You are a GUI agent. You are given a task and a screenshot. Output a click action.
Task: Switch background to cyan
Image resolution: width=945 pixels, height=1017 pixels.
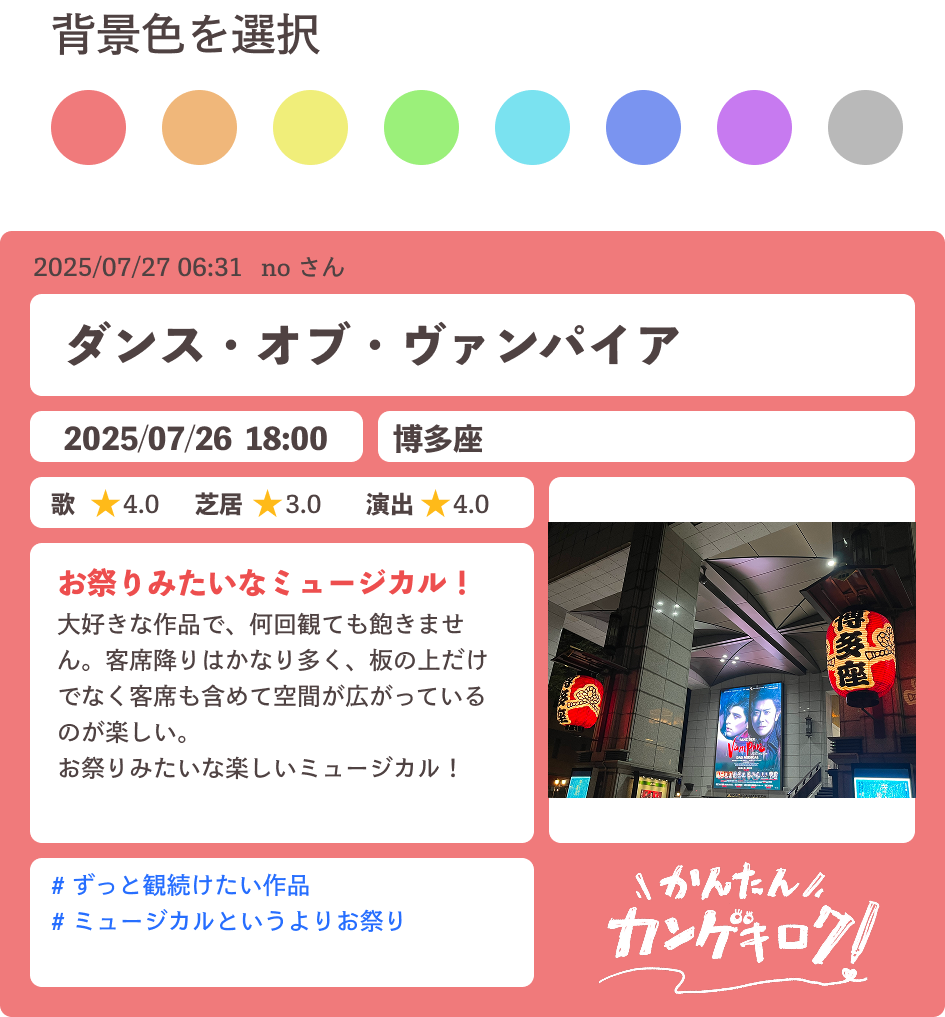tap(533, 128)
